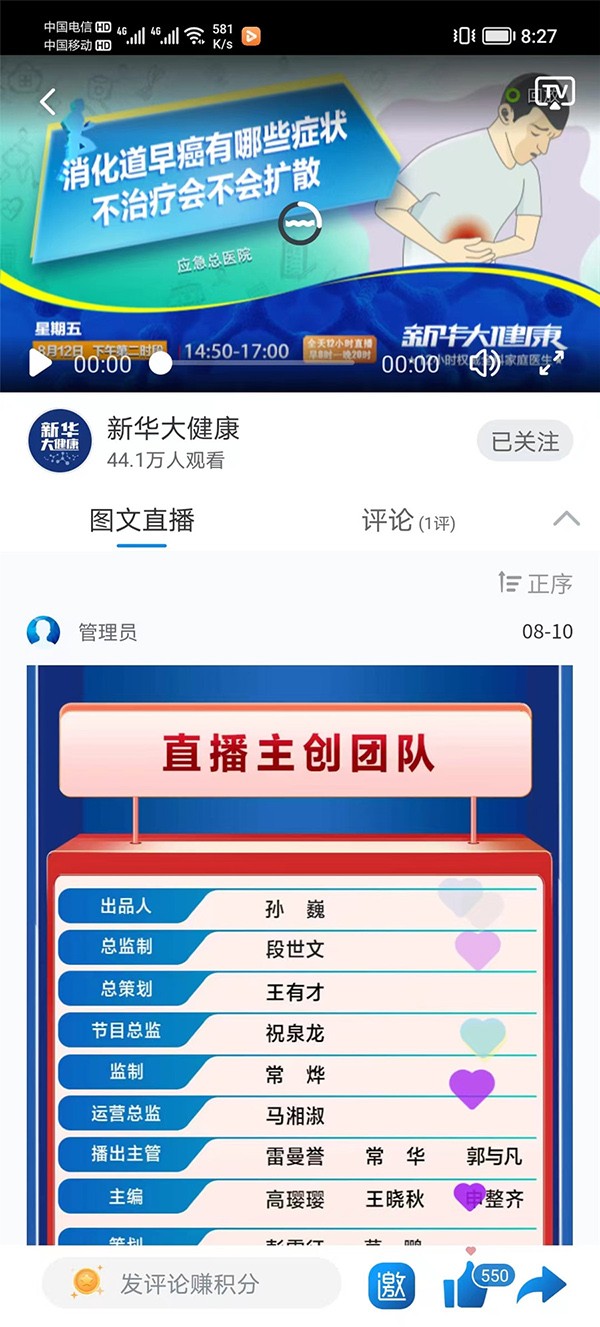Cast the video to TV
Viewport: 600px width, 1327px height.
coord(554,93)
